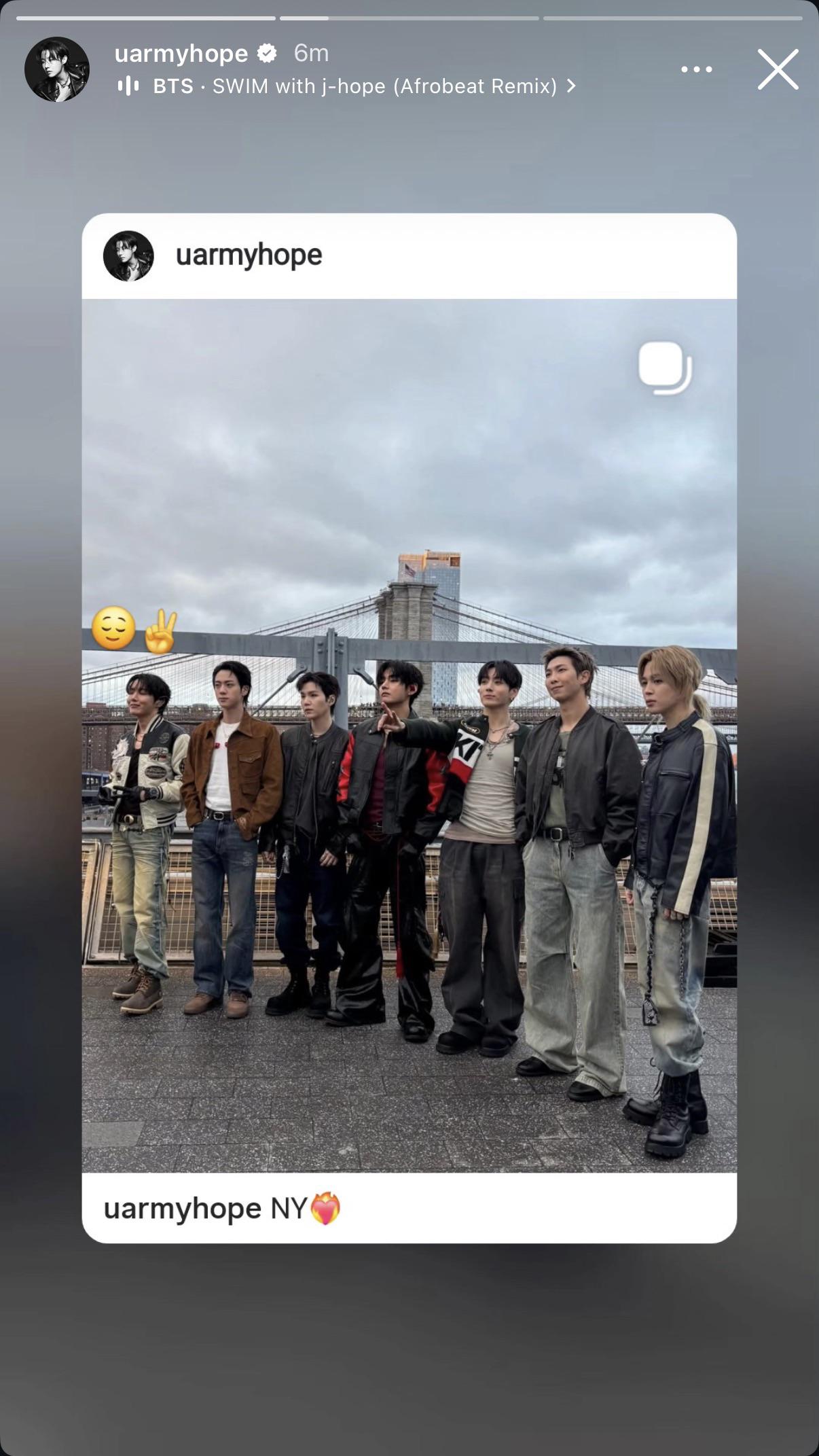Close the story viewer
The width and height of the screenshot is (819, 1456).
coord(778,69)
